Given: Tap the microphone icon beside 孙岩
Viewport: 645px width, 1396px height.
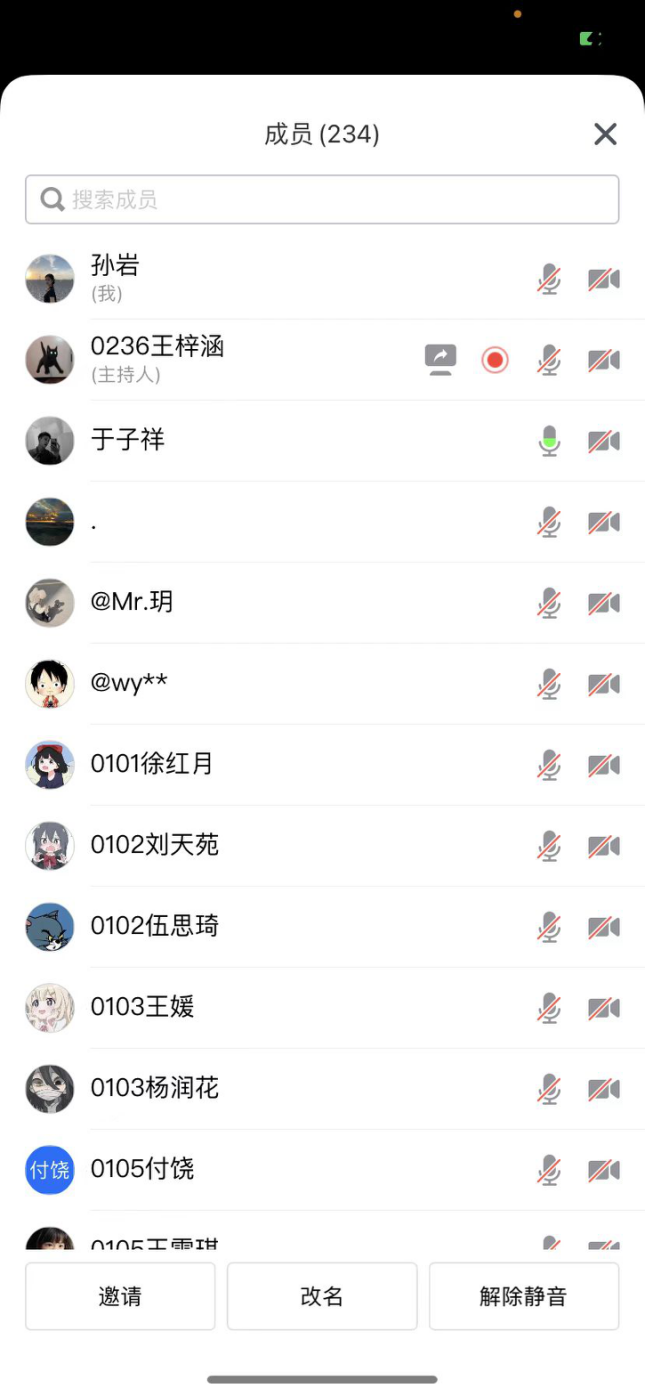Looking at the screenshot, I should click(549, 279).
